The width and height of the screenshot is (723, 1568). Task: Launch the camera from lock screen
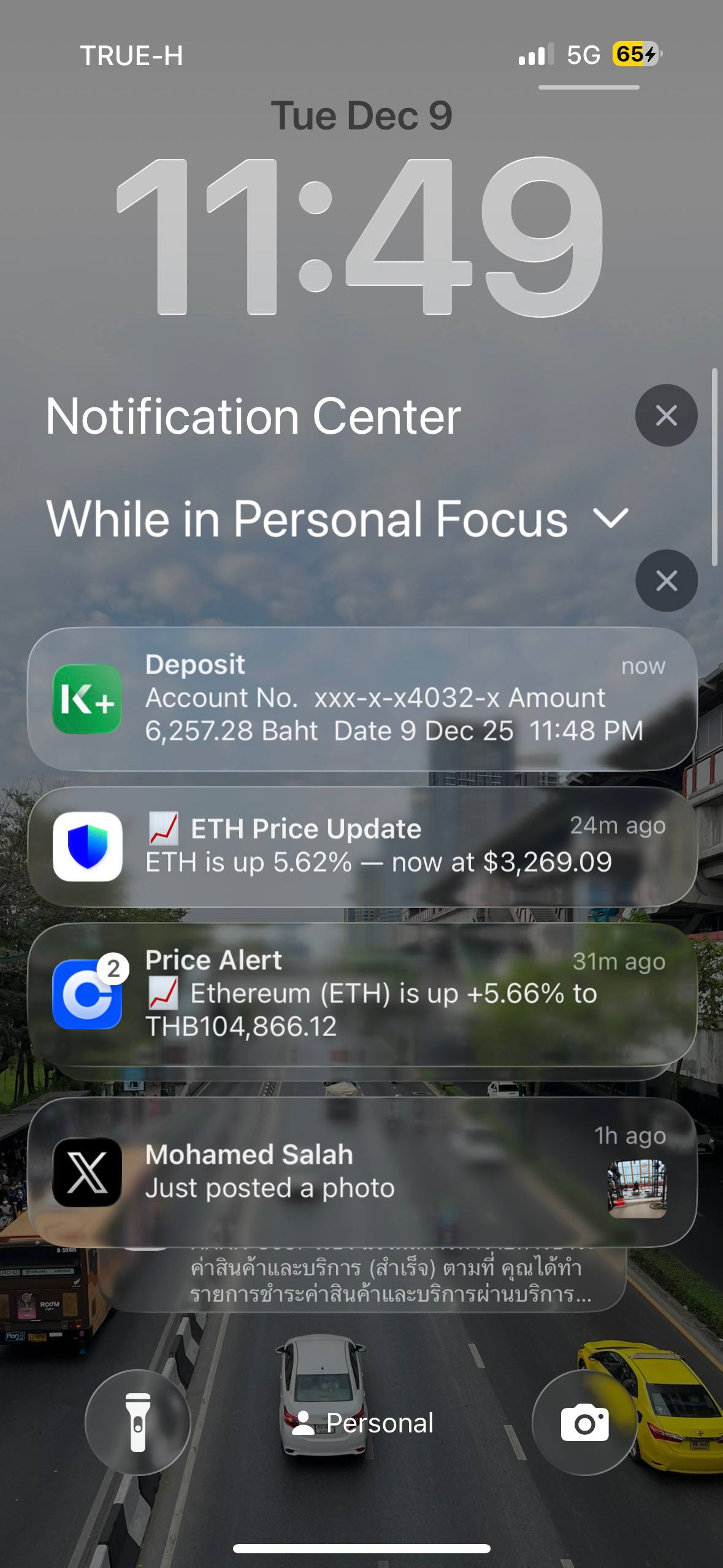584,1422
